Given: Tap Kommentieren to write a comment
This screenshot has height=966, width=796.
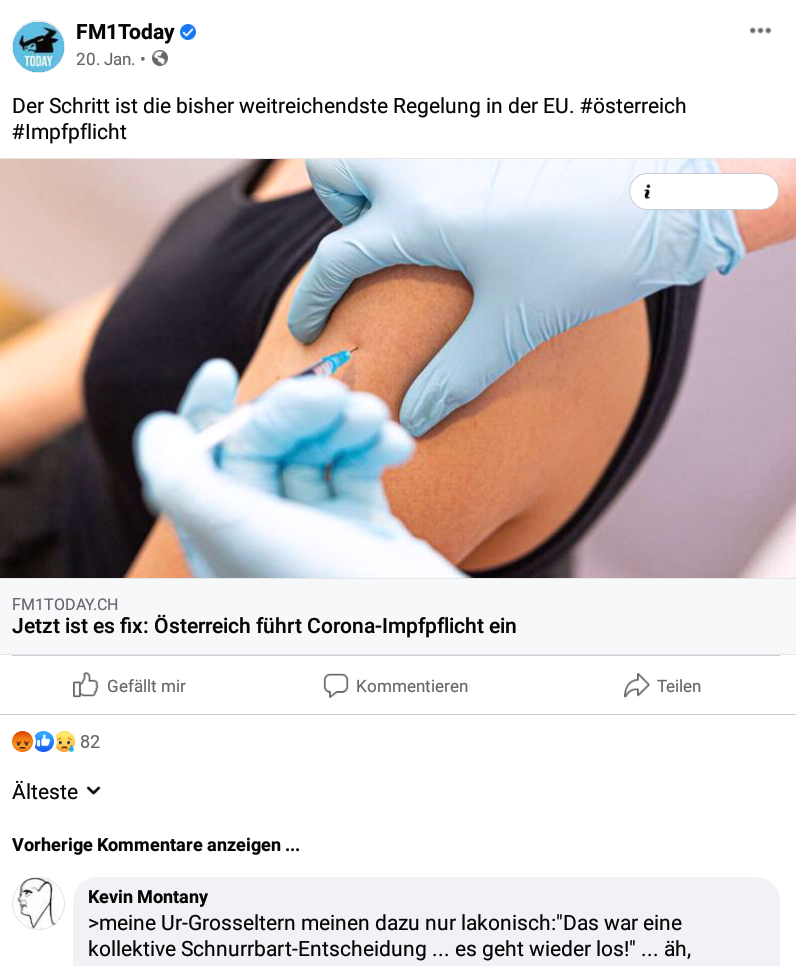Looking at the screenshot, I should (x=396, y=686).
